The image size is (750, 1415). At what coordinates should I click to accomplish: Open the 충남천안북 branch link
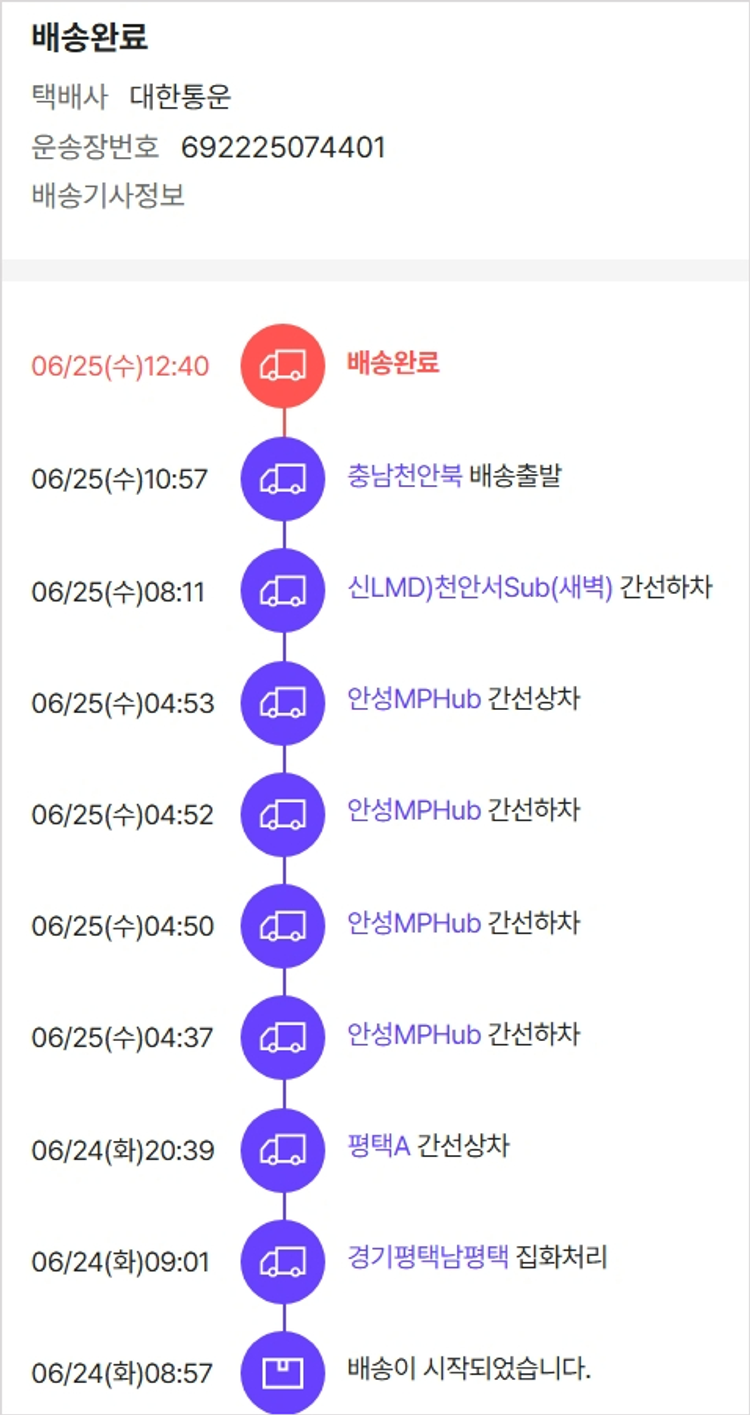[x=404, y=476]
